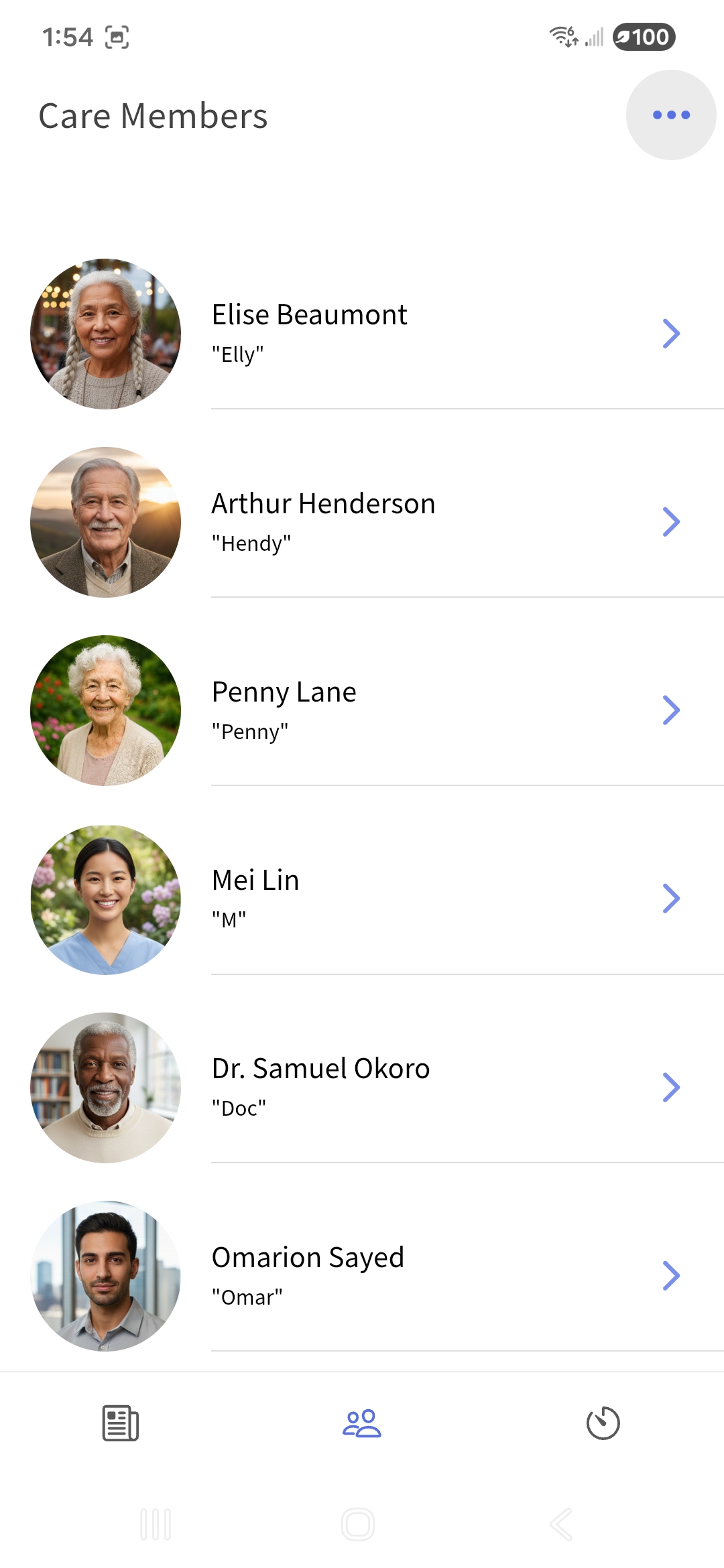Open Penny Lane's details via chevron
The width and height of the screenshot is (724, 1568).
point(672,710)
